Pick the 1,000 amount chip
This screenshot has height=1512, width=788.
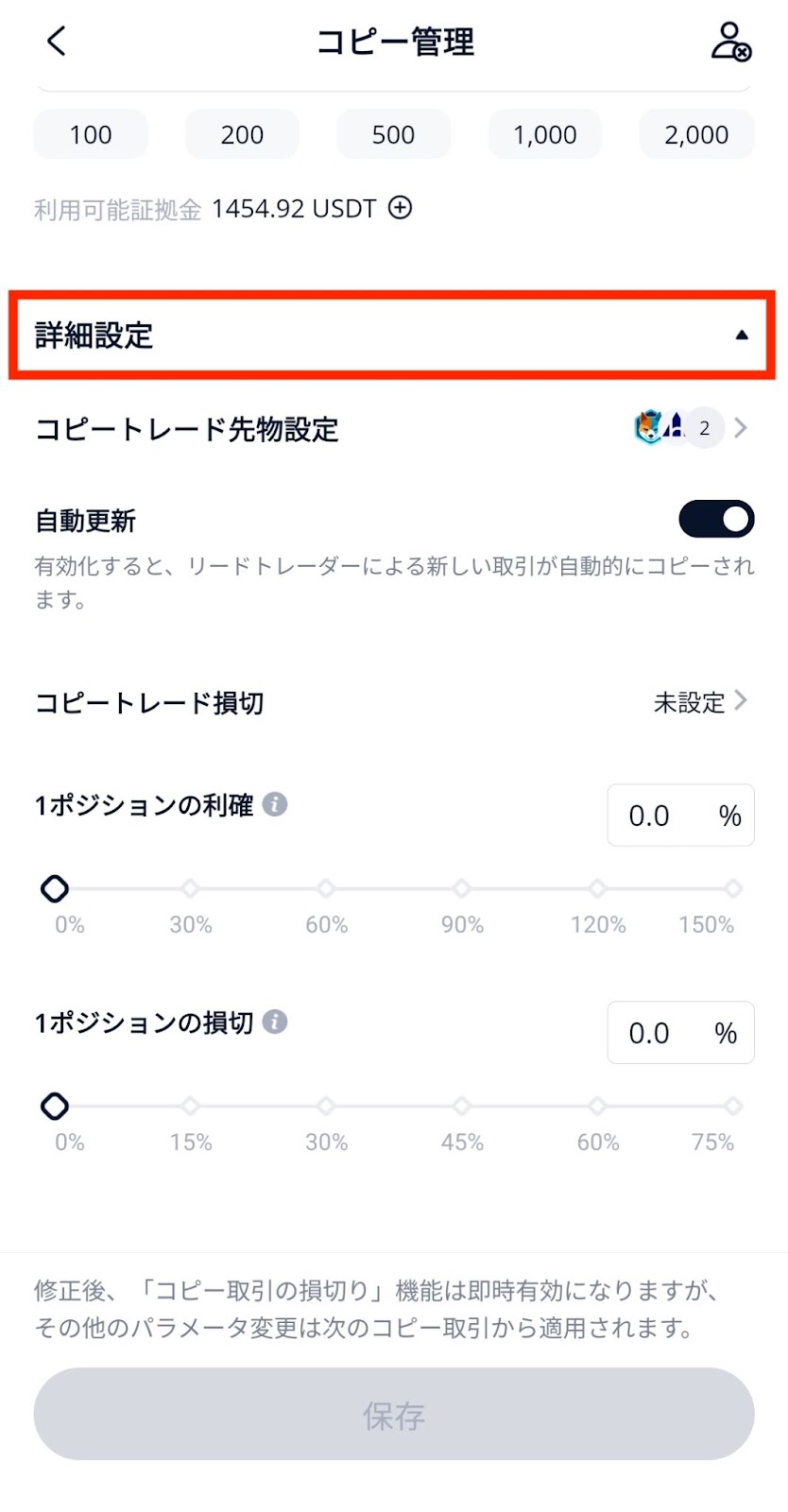545,134
